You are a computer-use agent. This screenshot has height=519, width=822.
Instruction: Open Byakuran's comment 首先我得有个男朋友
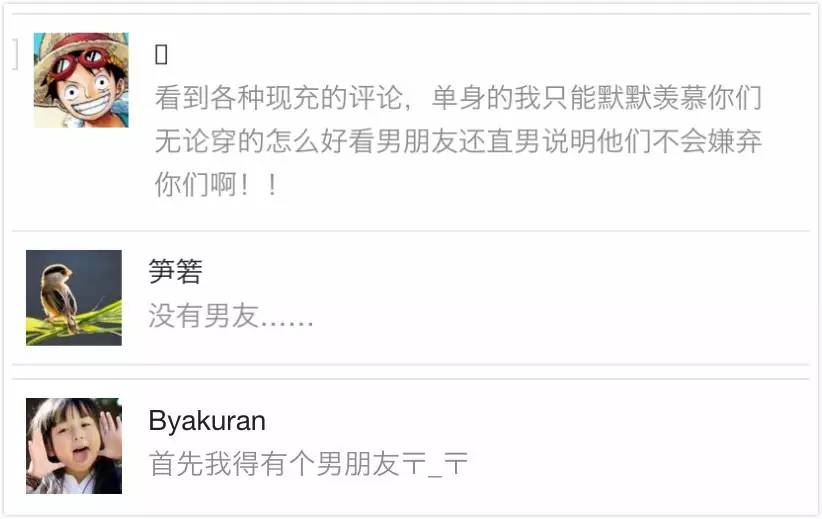tap(308, 464)
